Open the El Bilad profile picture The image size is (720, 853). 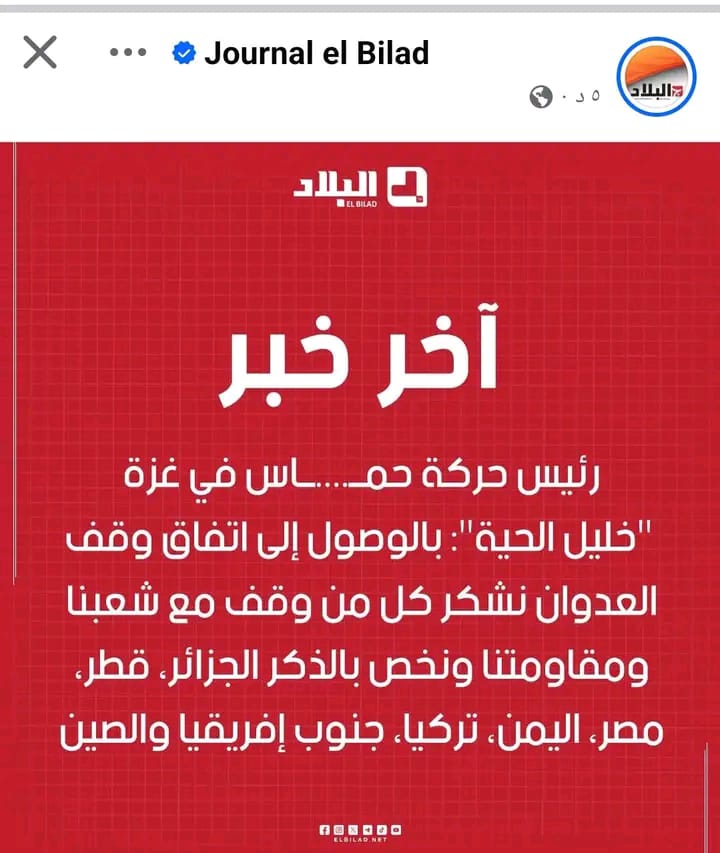[x=655, y=78]
